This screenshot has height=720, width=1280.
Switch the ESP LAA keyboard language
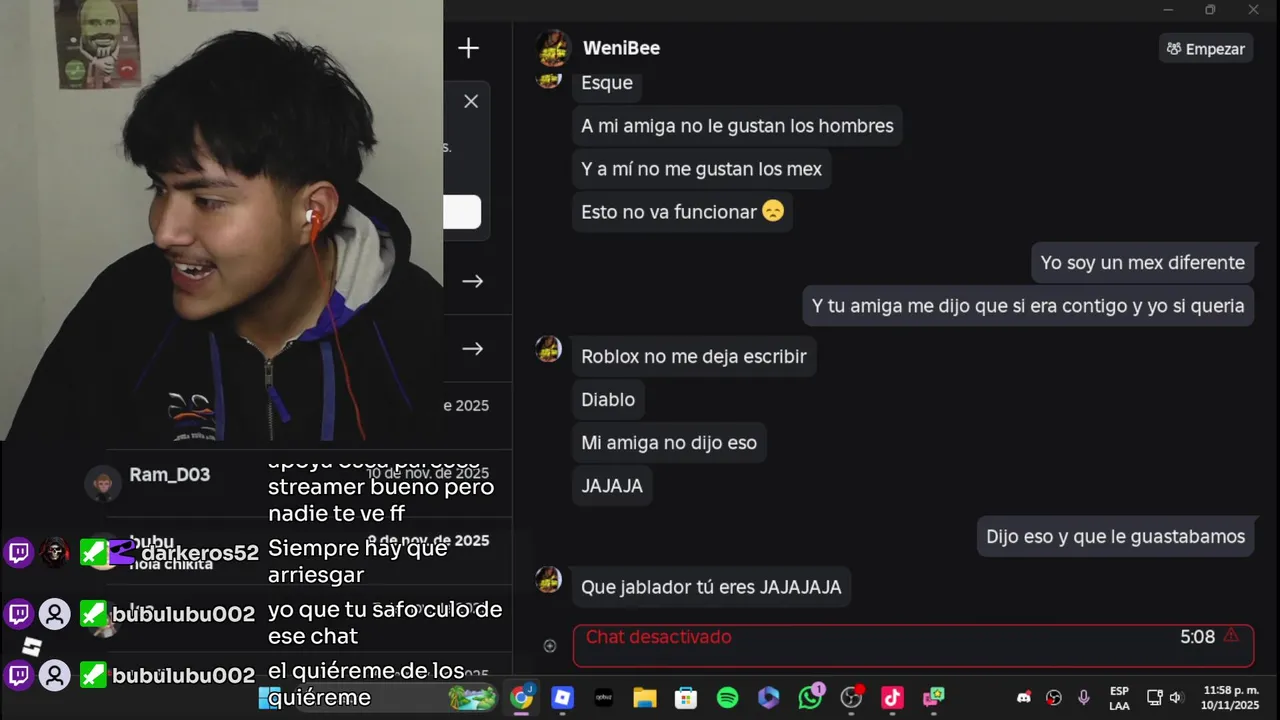click(x=1119, y=698)
